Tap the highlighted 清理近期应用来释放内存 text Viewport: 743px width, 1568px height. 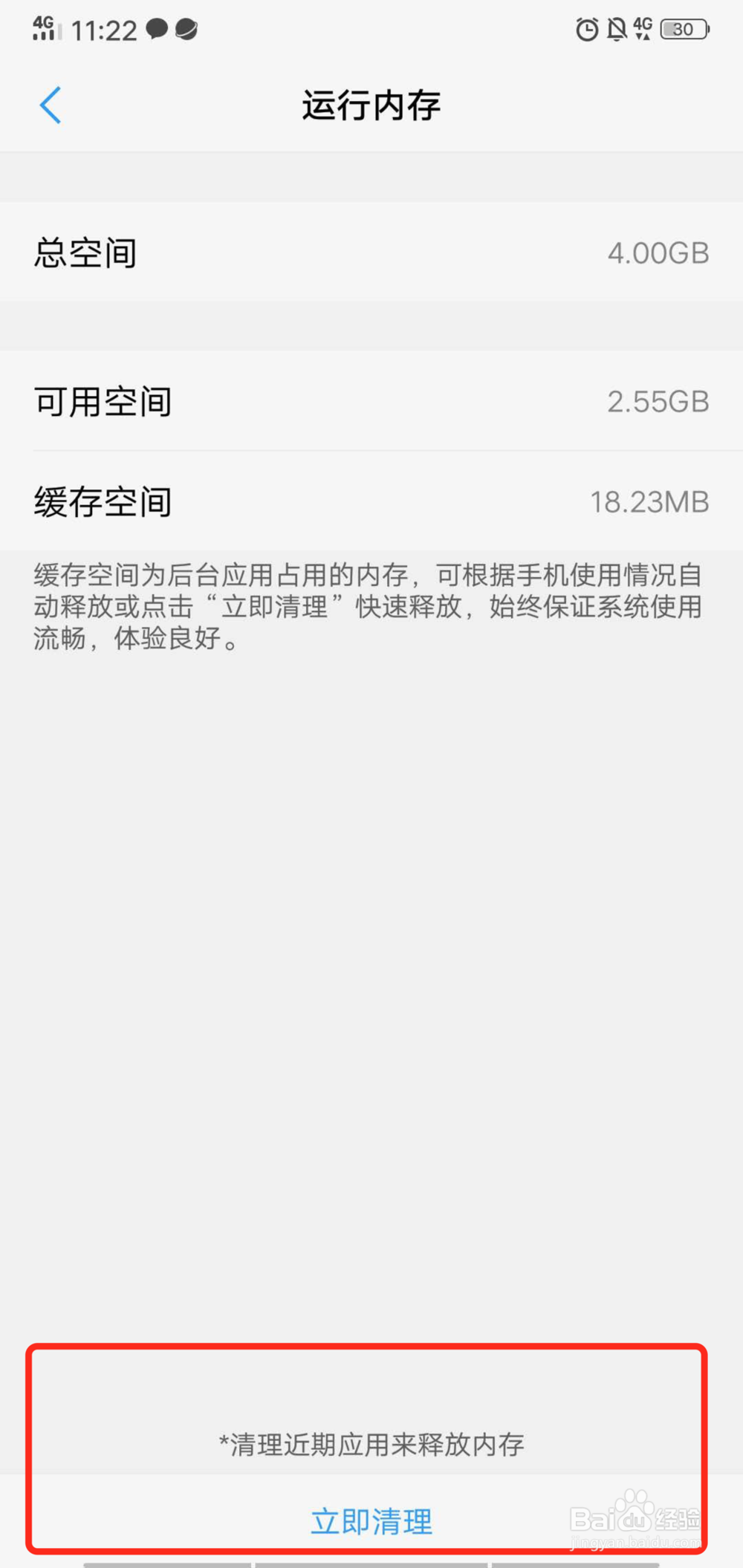[371, 1445]
